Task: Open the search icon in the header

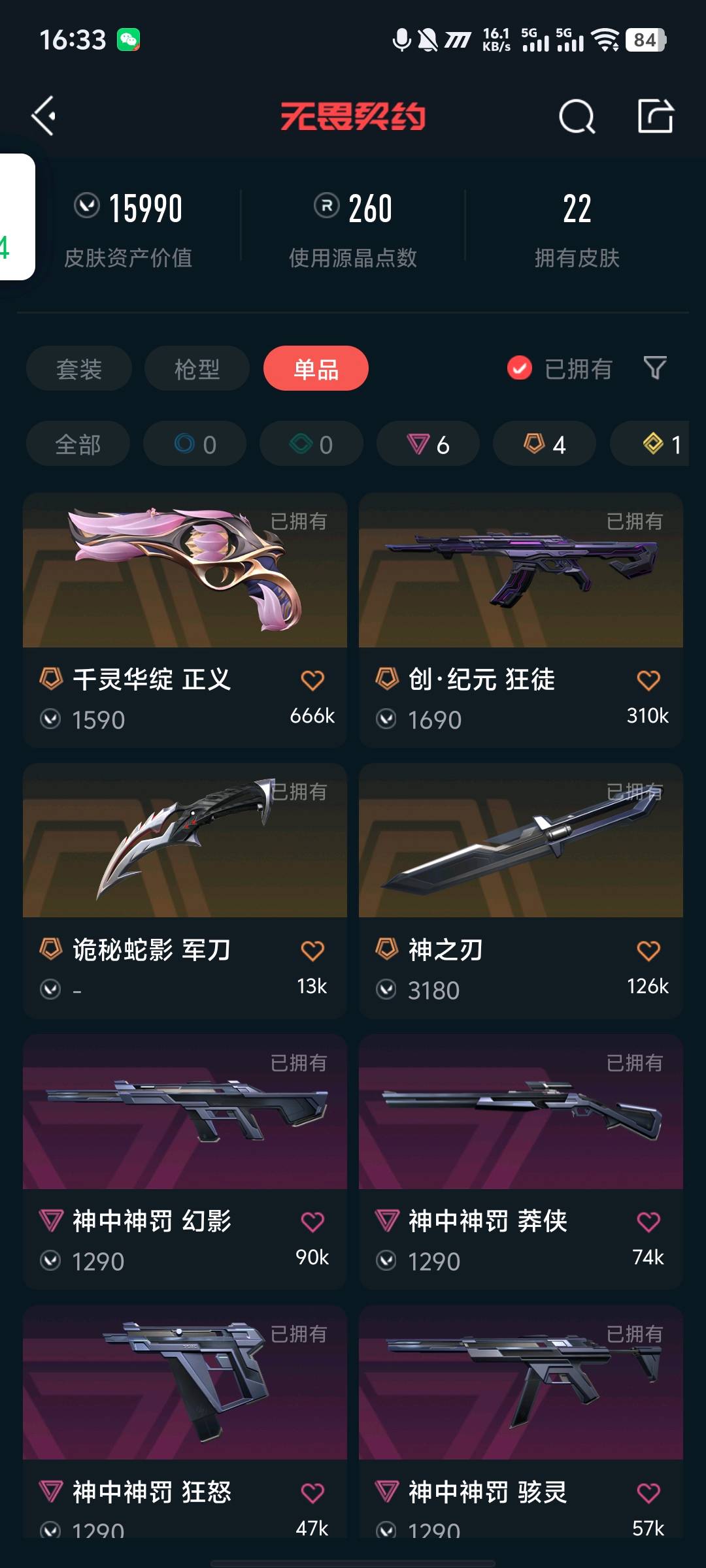Action: point(577,117)
